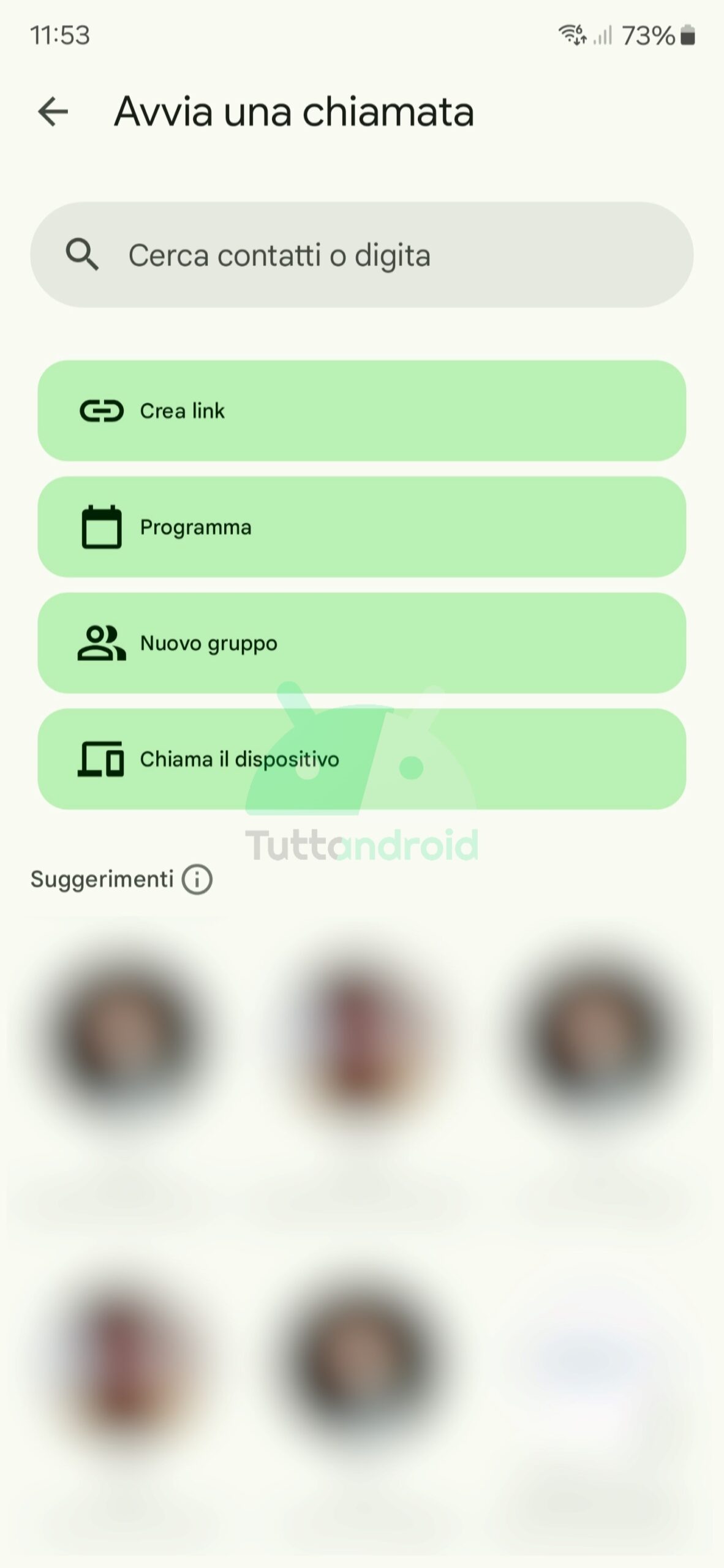Choose Chiama il dispositivo
This screenshot has height=1568, width=724.
361,759
